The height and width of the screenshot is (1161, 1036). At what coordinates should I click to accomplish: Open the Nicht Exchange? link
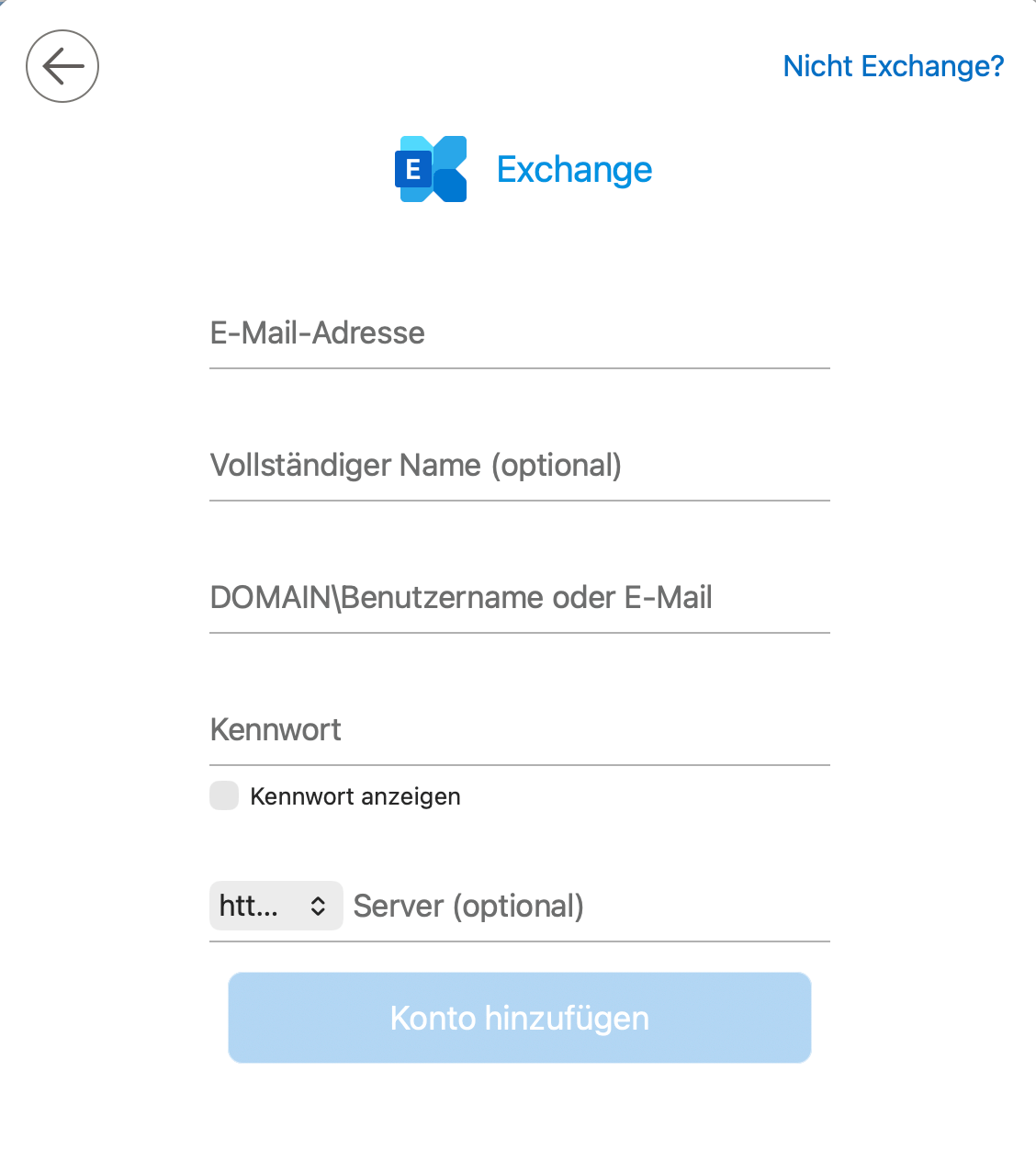pyautogui.click(x=893, y=66)
